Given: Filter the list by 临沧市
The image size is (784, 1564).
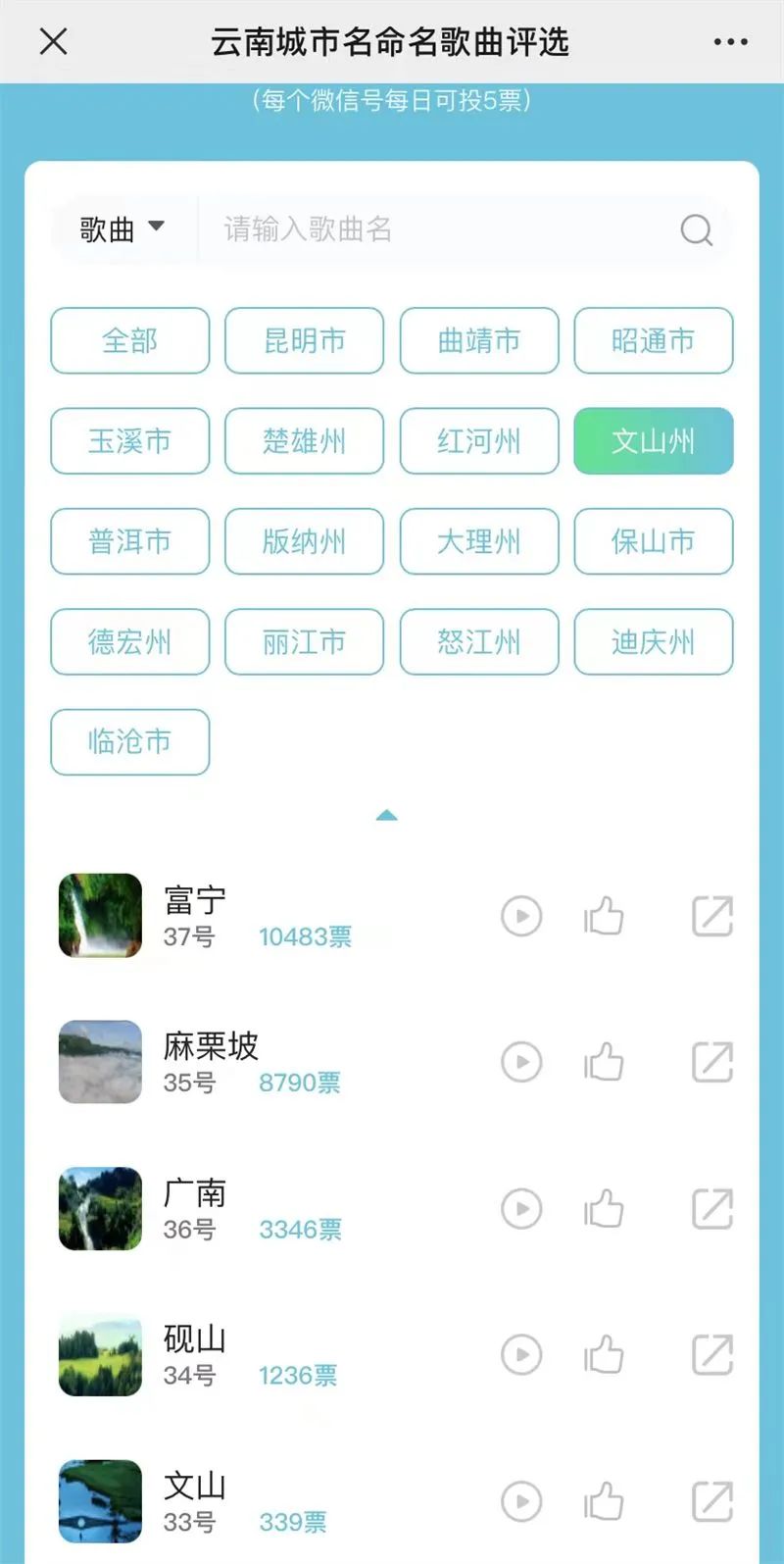Looking at the screenshot, I should tap(129, 742).
